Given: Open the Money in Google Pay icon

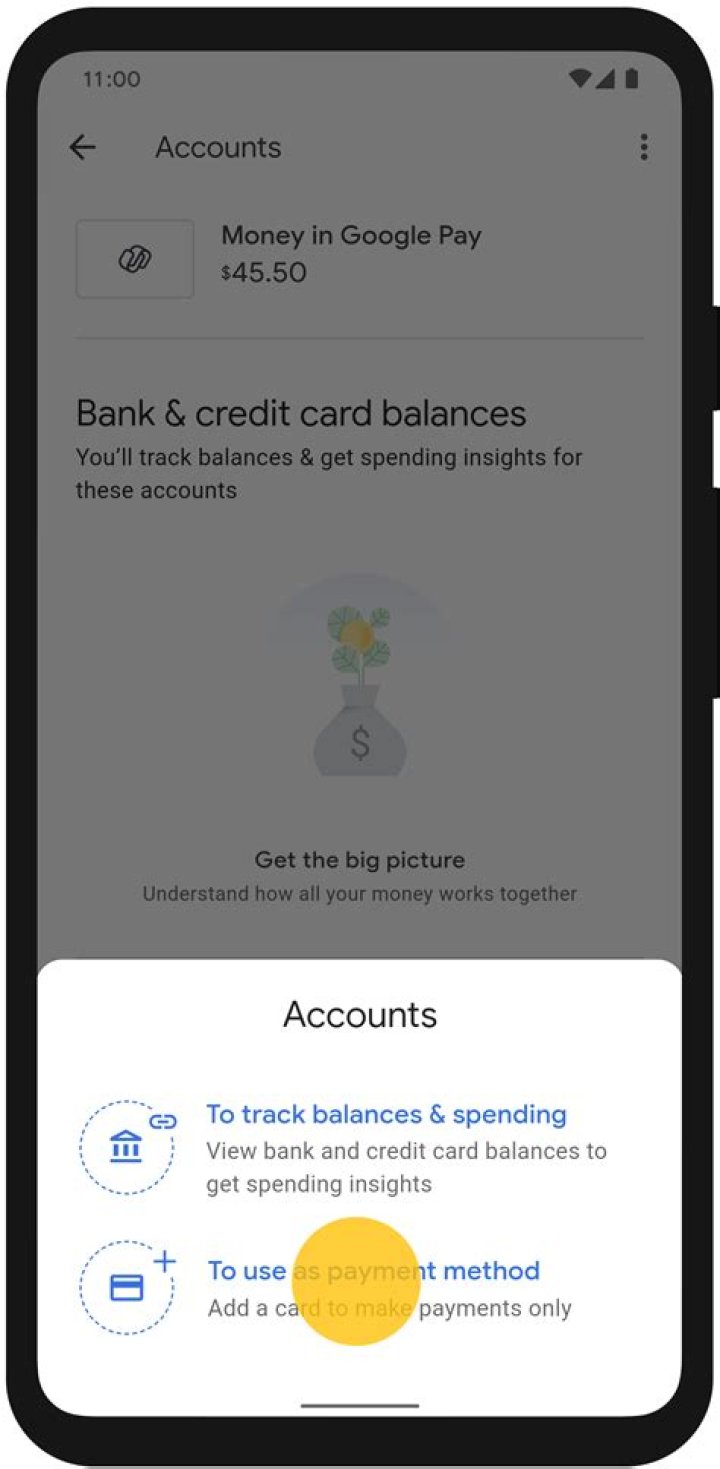Looking at the screenshot, I should 134,258.
